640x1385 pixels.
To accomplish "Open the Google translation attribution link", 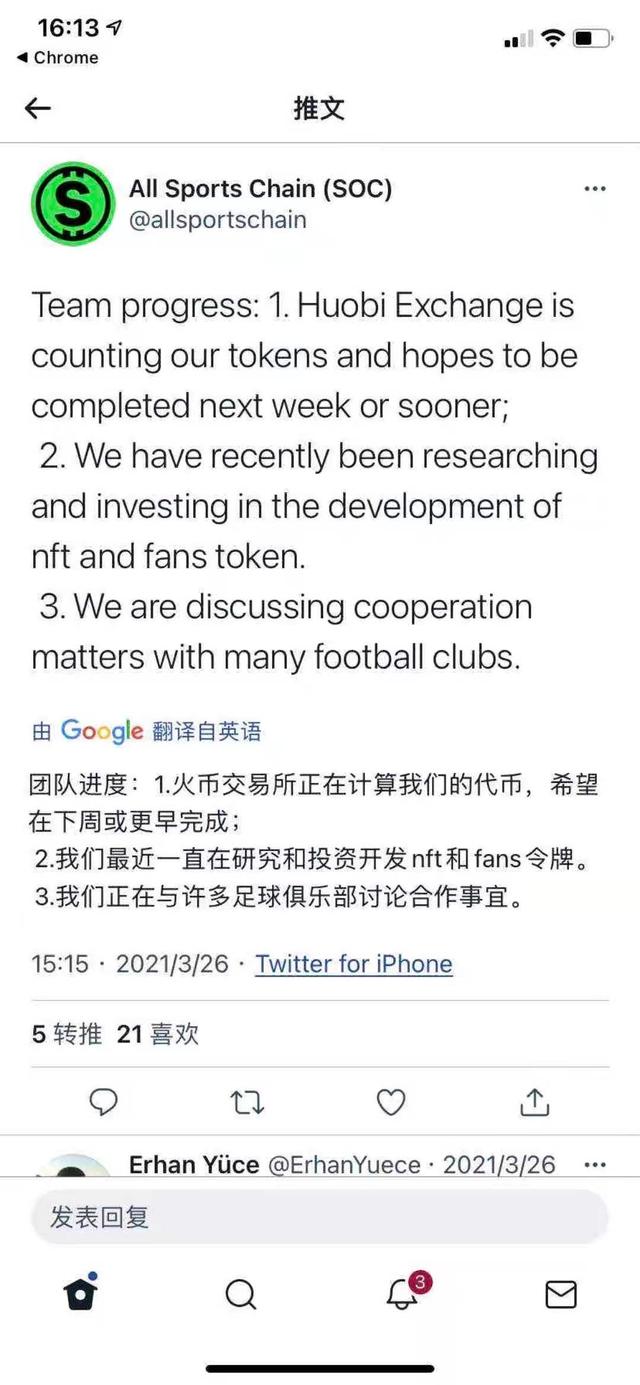I will [x=146, y=731].
